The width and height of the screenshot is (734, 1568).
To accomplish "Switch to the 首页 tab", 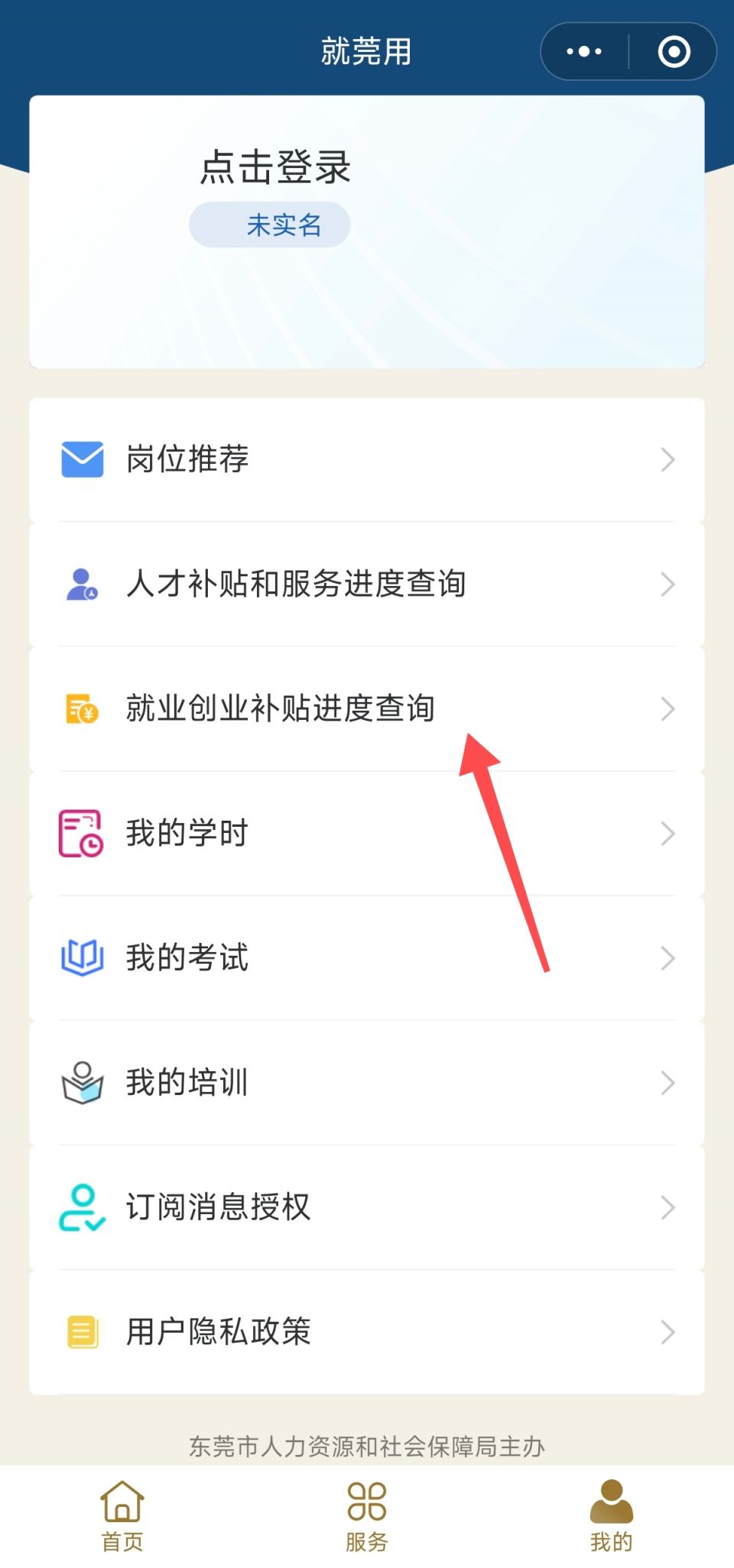I will pyautogui.click(x=122, y=1516).
